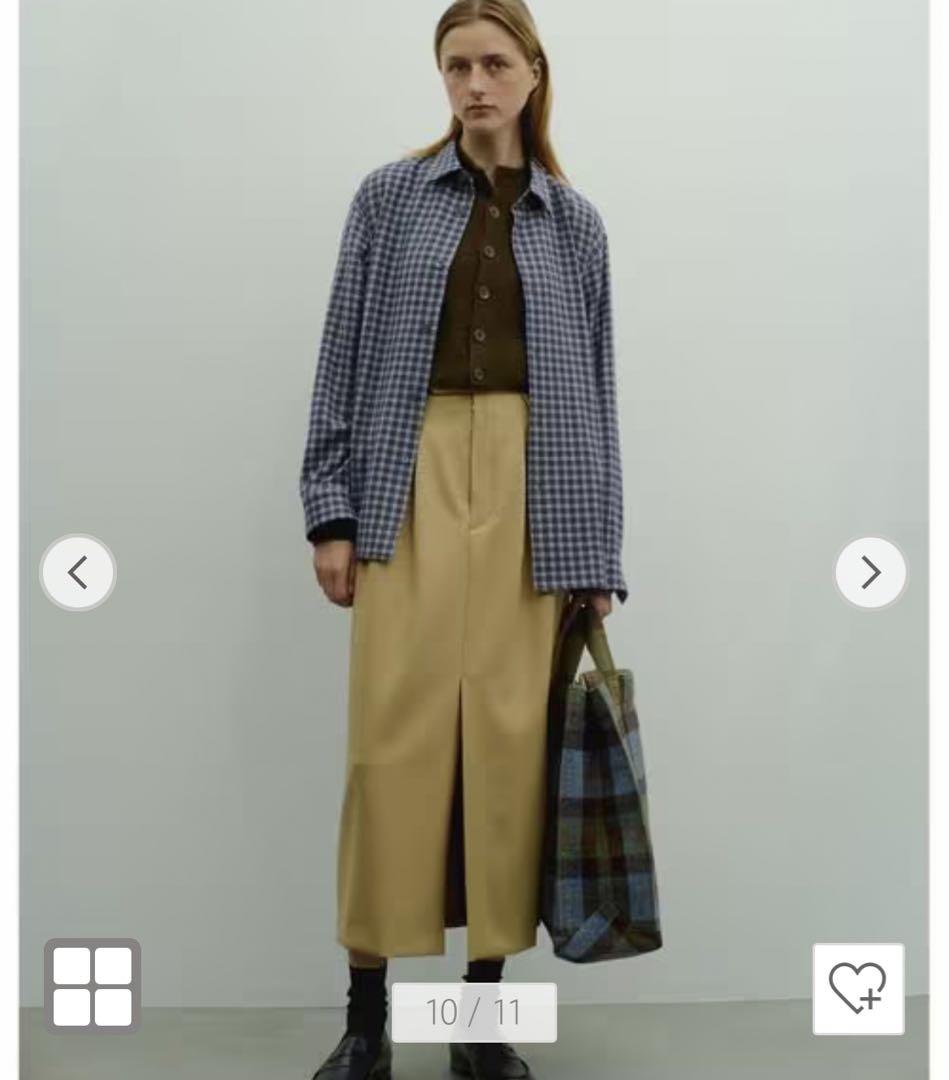This screenshot has height=1080, width=949.
Task: Add this item to the wishlist
Action: tap(858, 988)
